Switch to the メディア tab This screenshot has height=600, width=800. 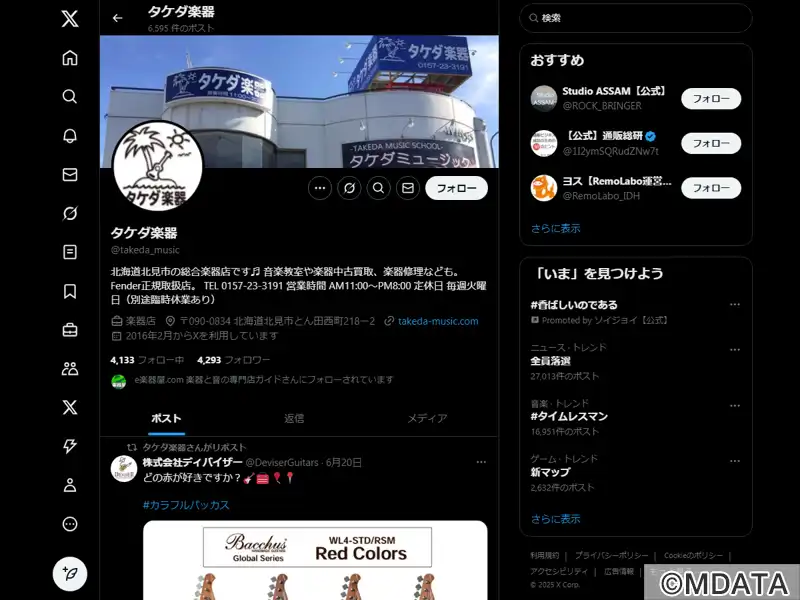point(427,418)
